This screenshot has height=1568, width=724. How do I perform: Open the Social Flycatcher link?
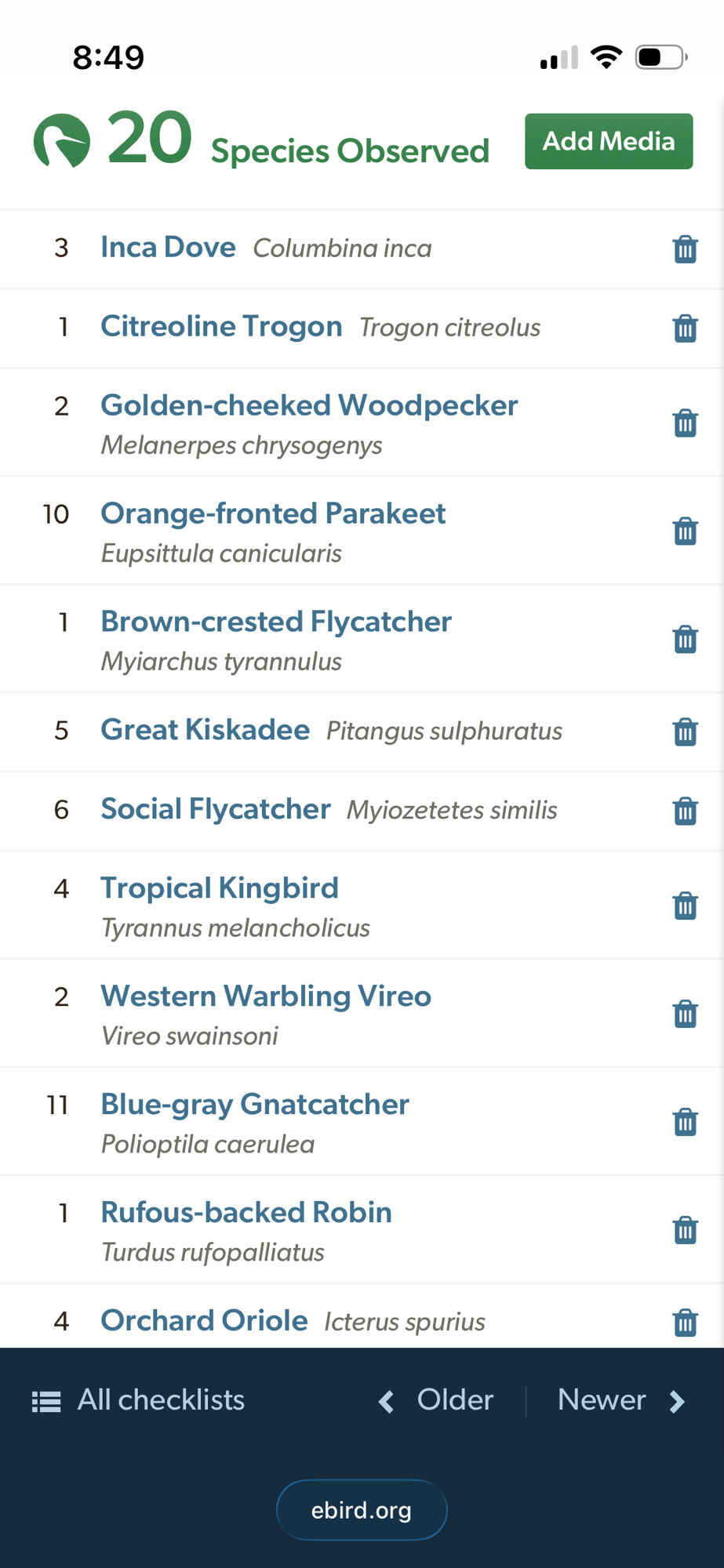(216, 809)
